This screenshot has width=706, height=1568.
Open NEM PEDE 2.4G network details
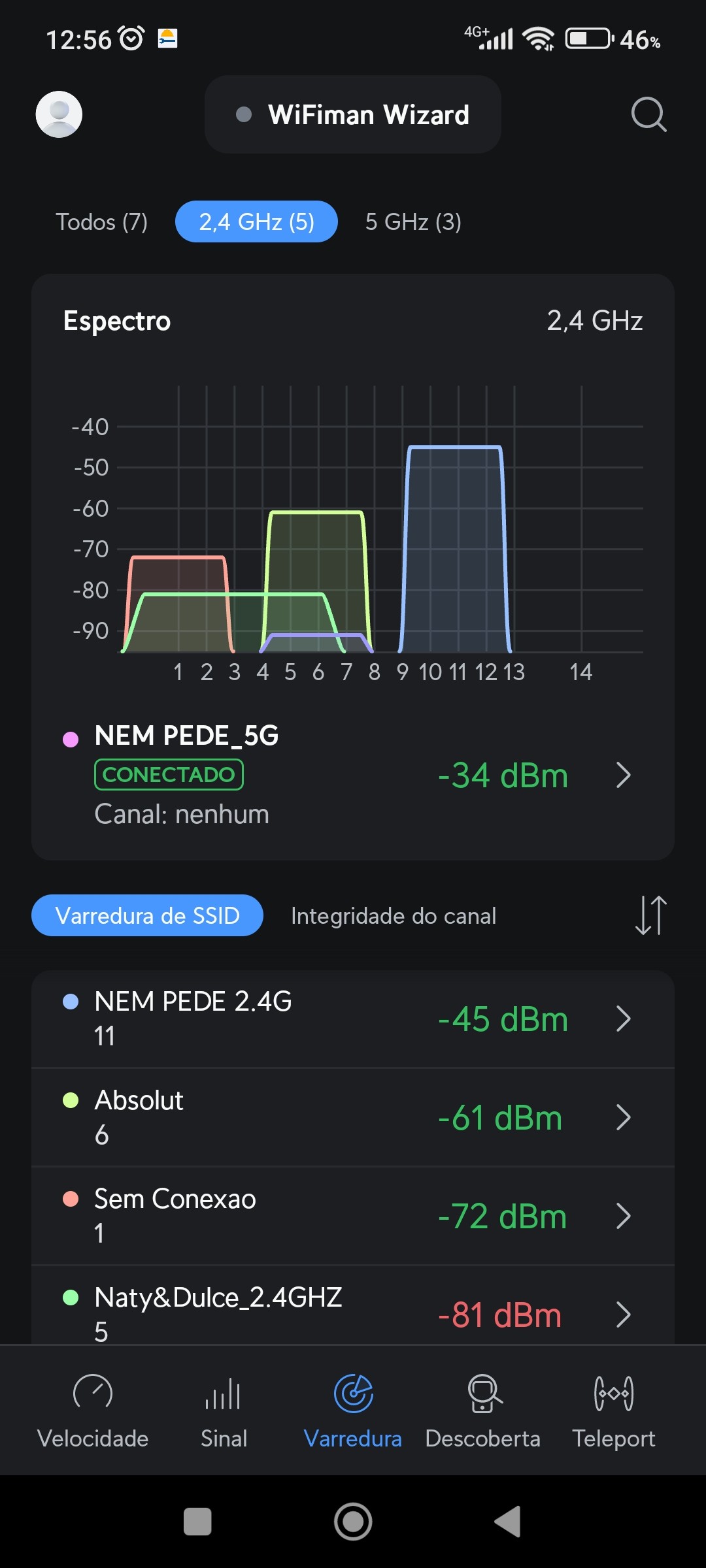click(x=353, y=1019)
